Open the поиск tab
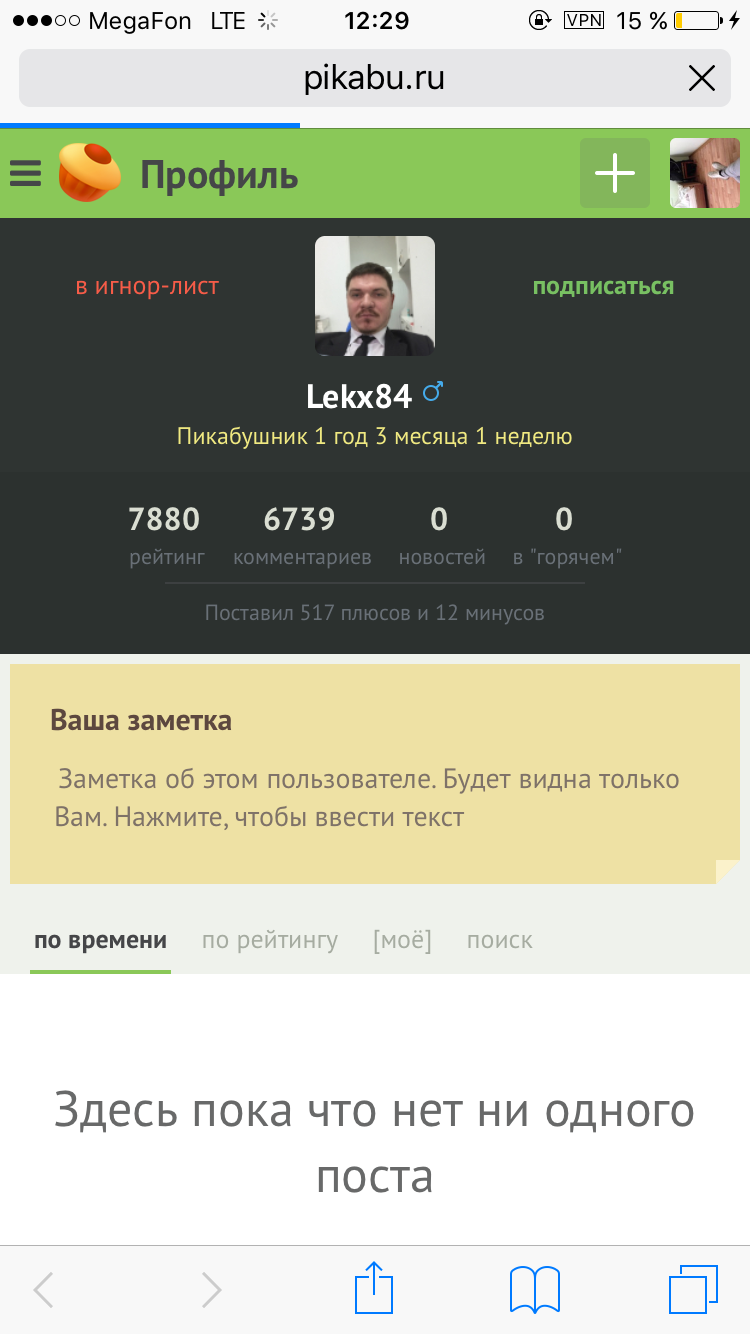This screenshot has width=750, height=1334. click(x=499, y=940)
